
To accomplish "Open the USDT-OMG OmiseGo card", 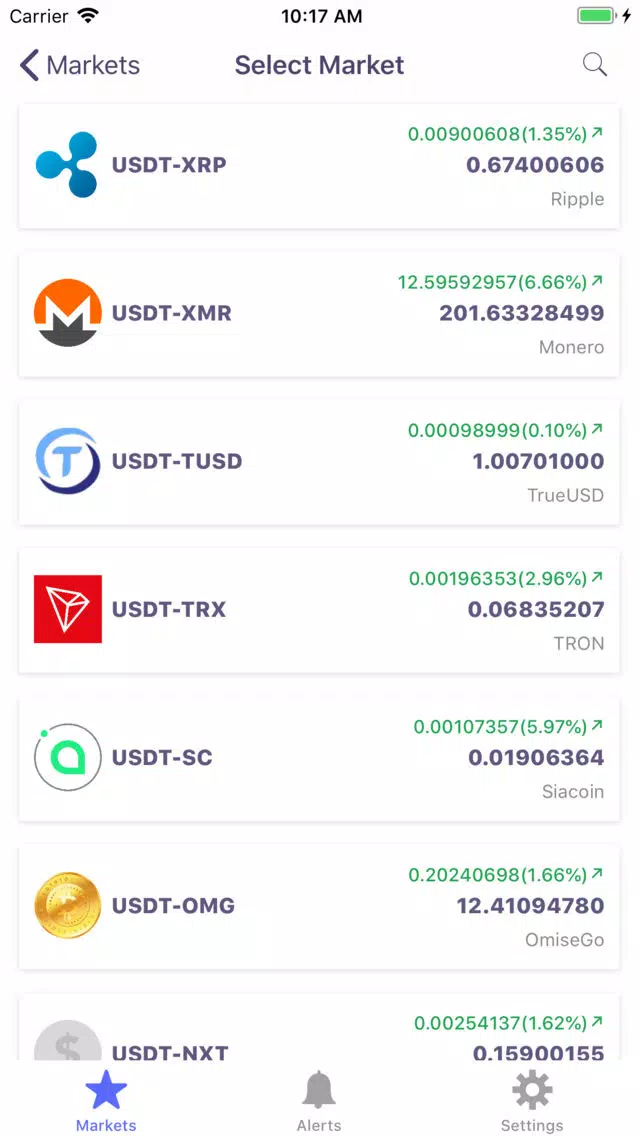I will click(319, 906).
